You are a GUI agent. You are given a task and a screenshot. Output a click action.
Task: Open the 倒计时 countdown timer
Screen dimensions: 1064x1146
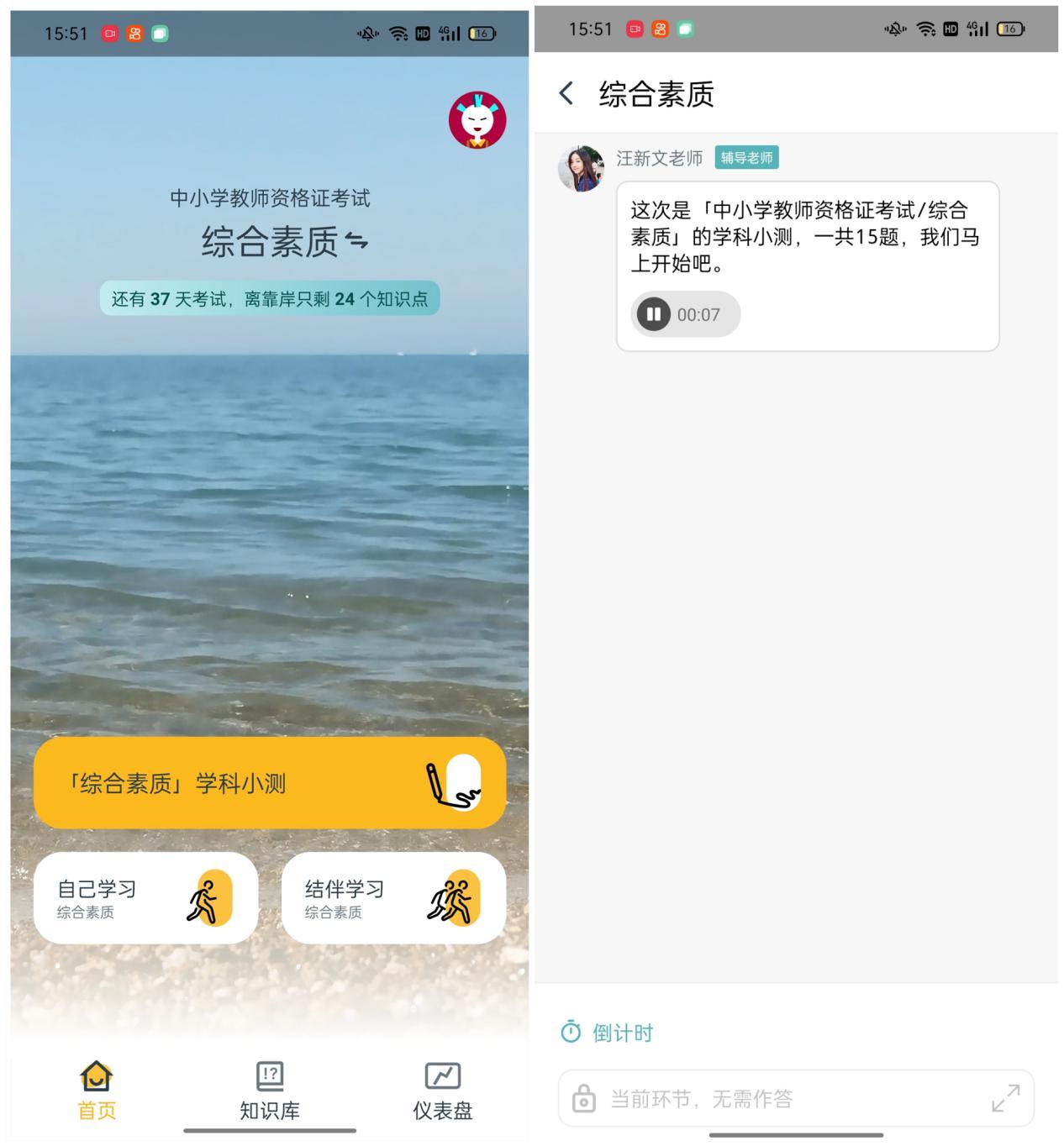click(607, 1033)
